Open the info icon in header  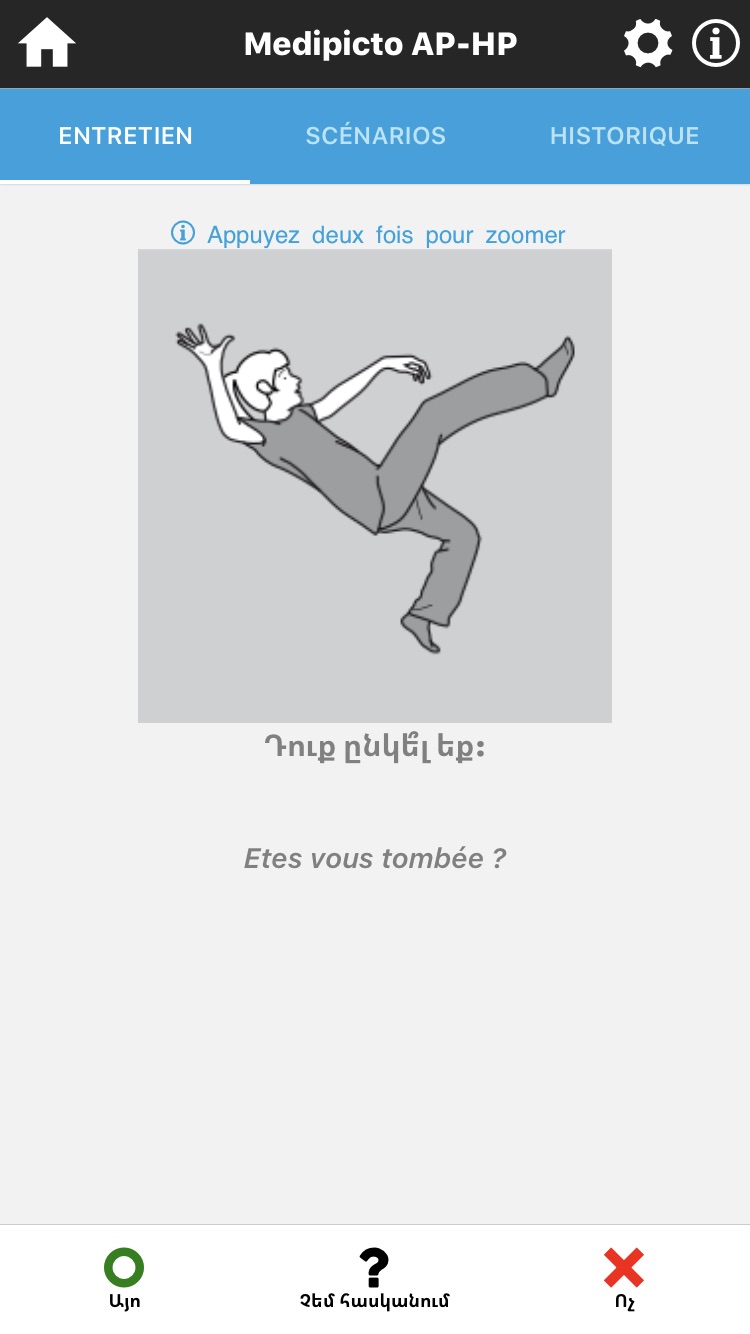point(716,44)
